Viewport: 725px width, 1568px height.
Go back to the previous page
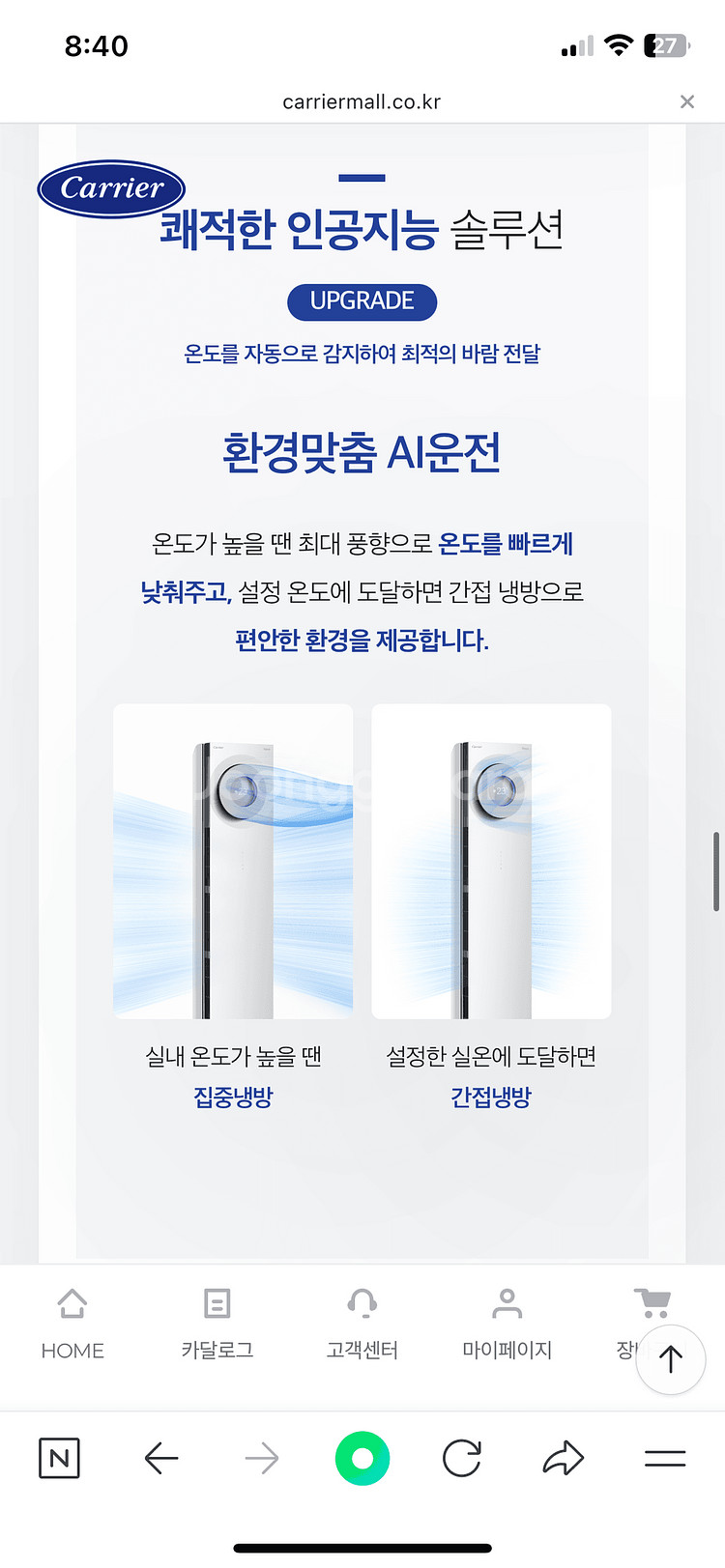point(161,1458)
